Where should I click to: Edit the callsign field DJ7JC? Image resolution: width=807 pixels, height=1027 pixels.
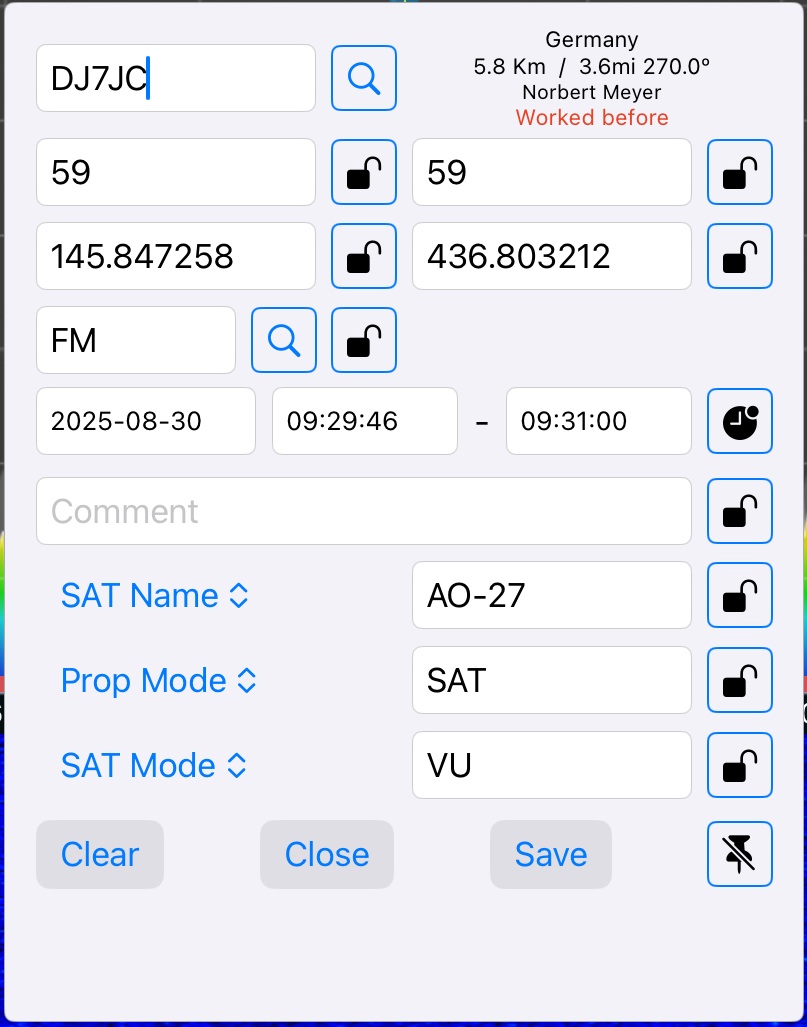click(x=175, y=78)
